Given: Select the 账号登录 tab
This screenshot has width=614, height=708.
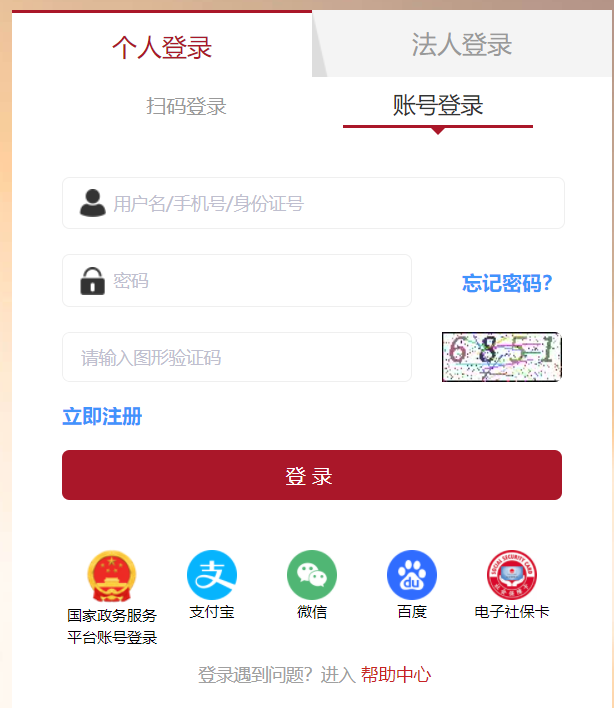Looking at the screenshot, I should click(437, 105).
